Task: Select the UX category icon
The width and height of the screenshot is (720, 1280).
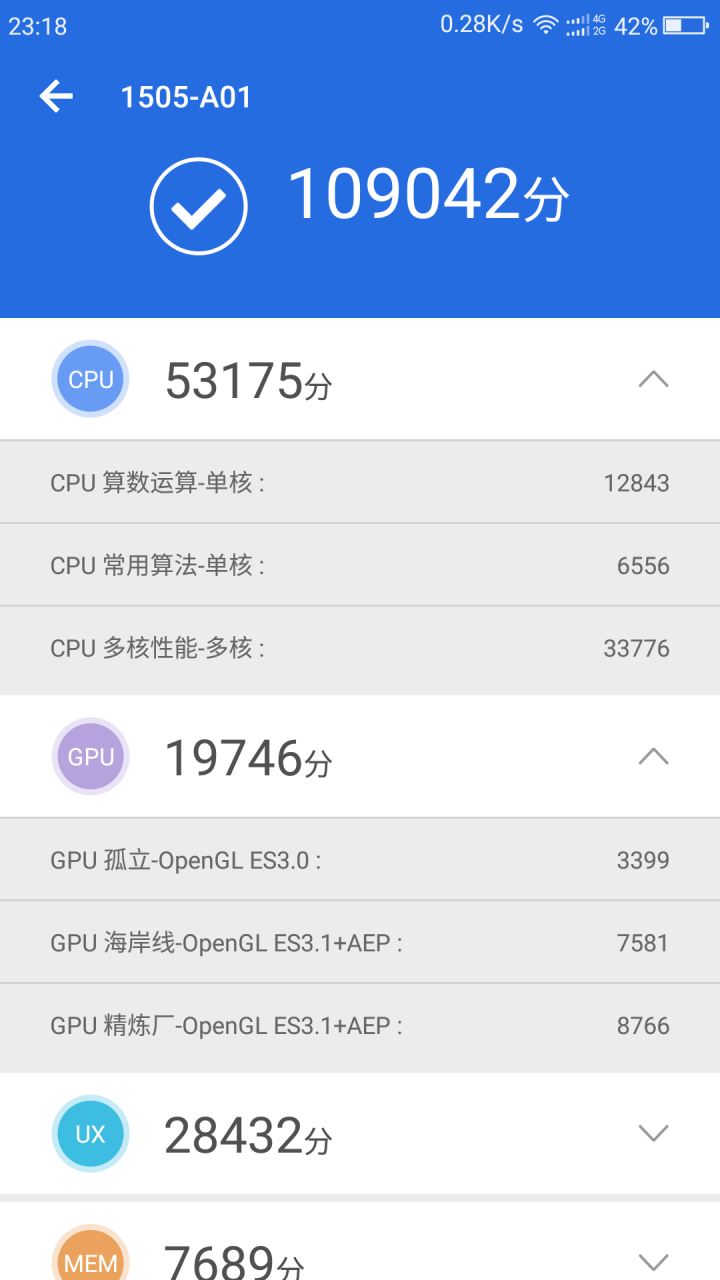Action: point(90,1133)
